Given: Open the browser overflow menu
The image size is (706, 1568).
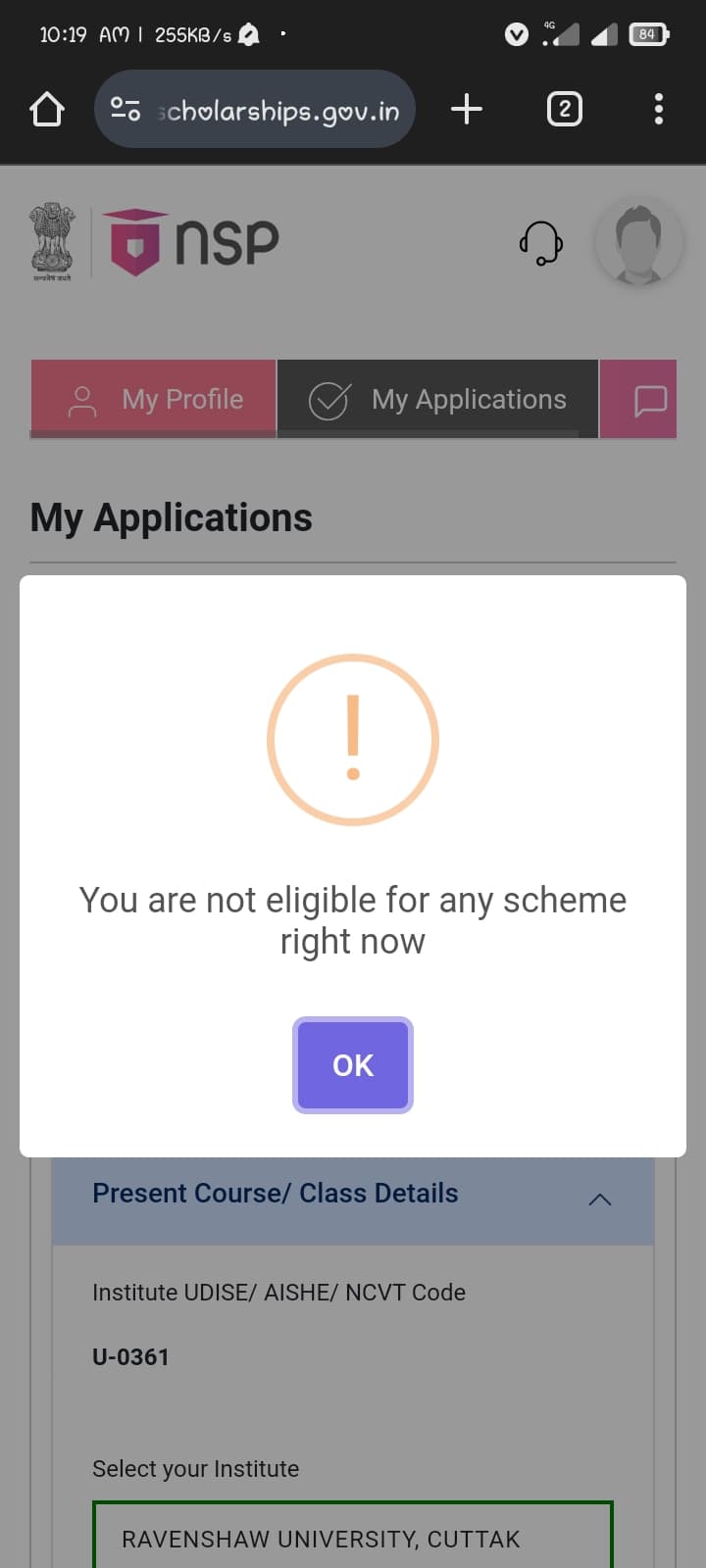Looking at the screenshot, I should point(659,109).
